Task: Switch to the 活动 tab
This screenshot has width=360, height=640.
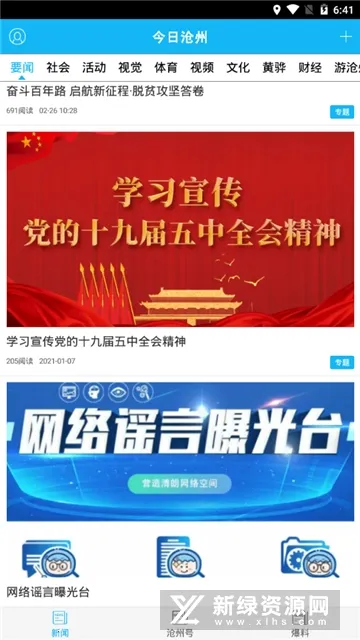Action: 94,67
